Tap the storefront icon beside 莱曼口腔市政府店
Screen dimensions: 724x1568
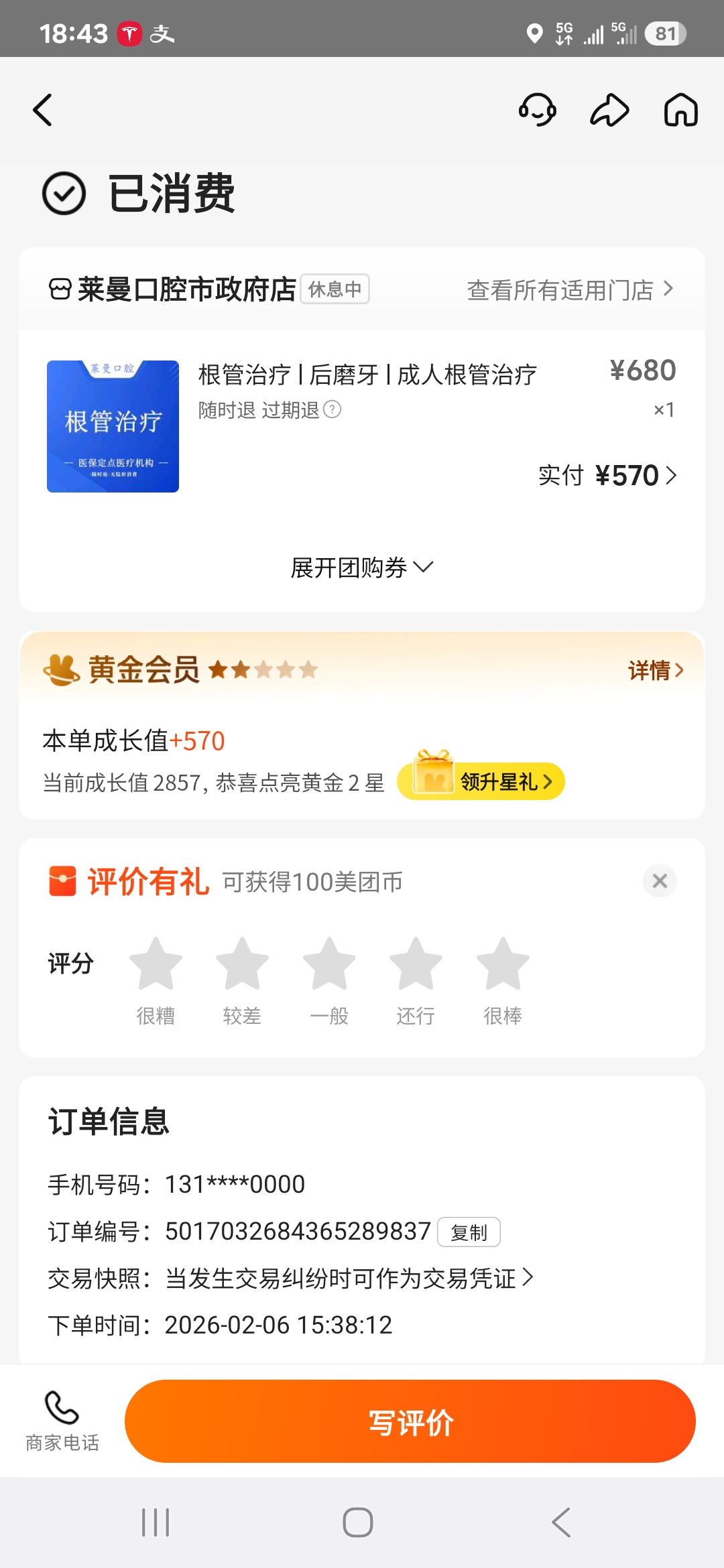59,289
